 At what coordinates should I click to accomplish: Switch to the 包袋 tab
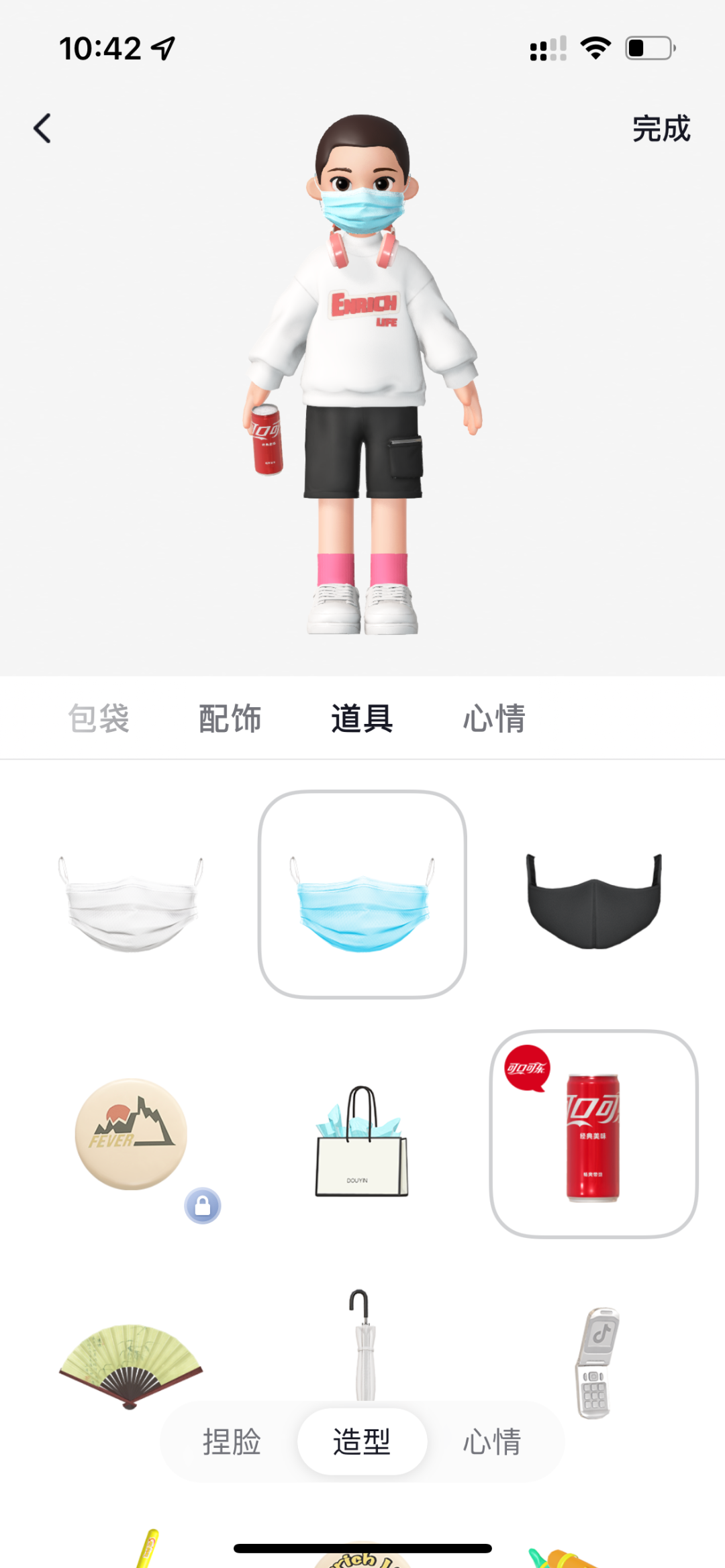pos(99,718)
